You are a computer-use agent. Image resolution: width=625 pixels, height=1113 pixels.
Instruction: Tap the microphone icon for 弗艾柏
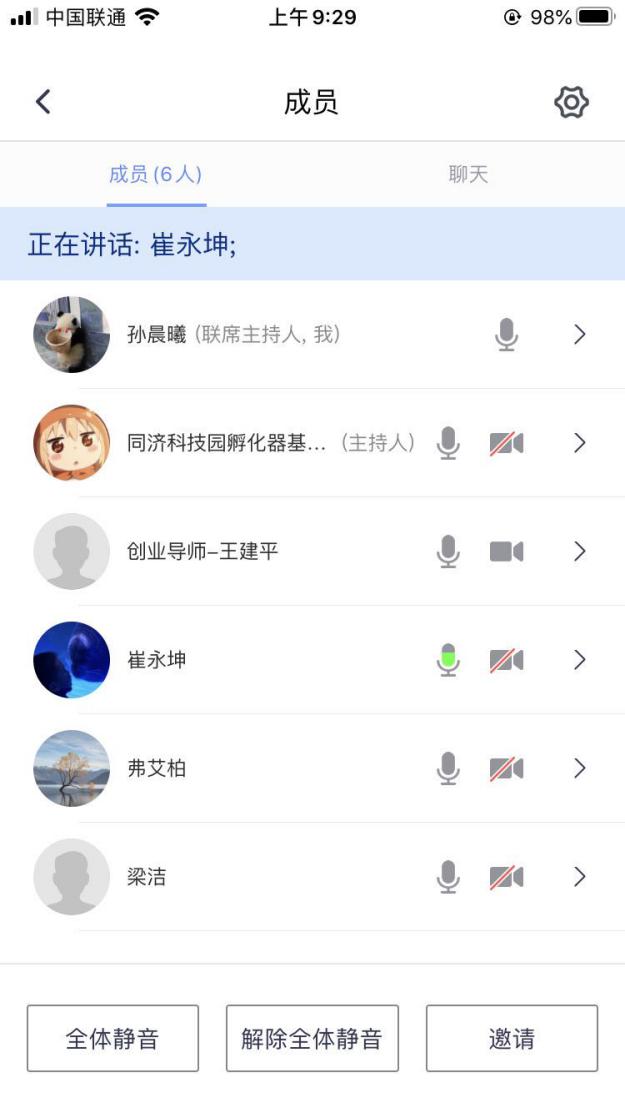449,769
